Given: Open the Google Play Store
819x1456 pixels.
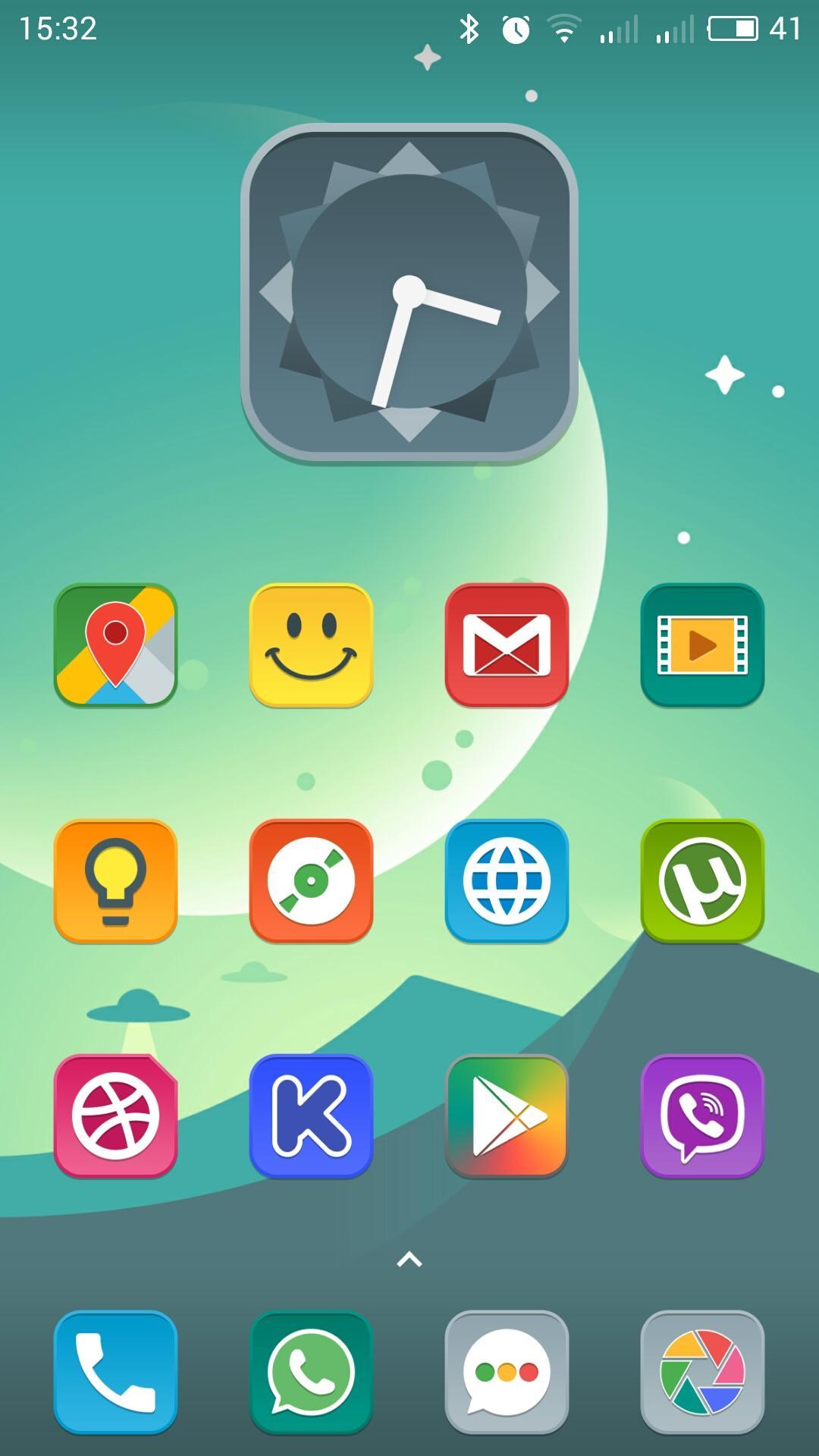Looking at the screenshot, I should pos(507,1116).
